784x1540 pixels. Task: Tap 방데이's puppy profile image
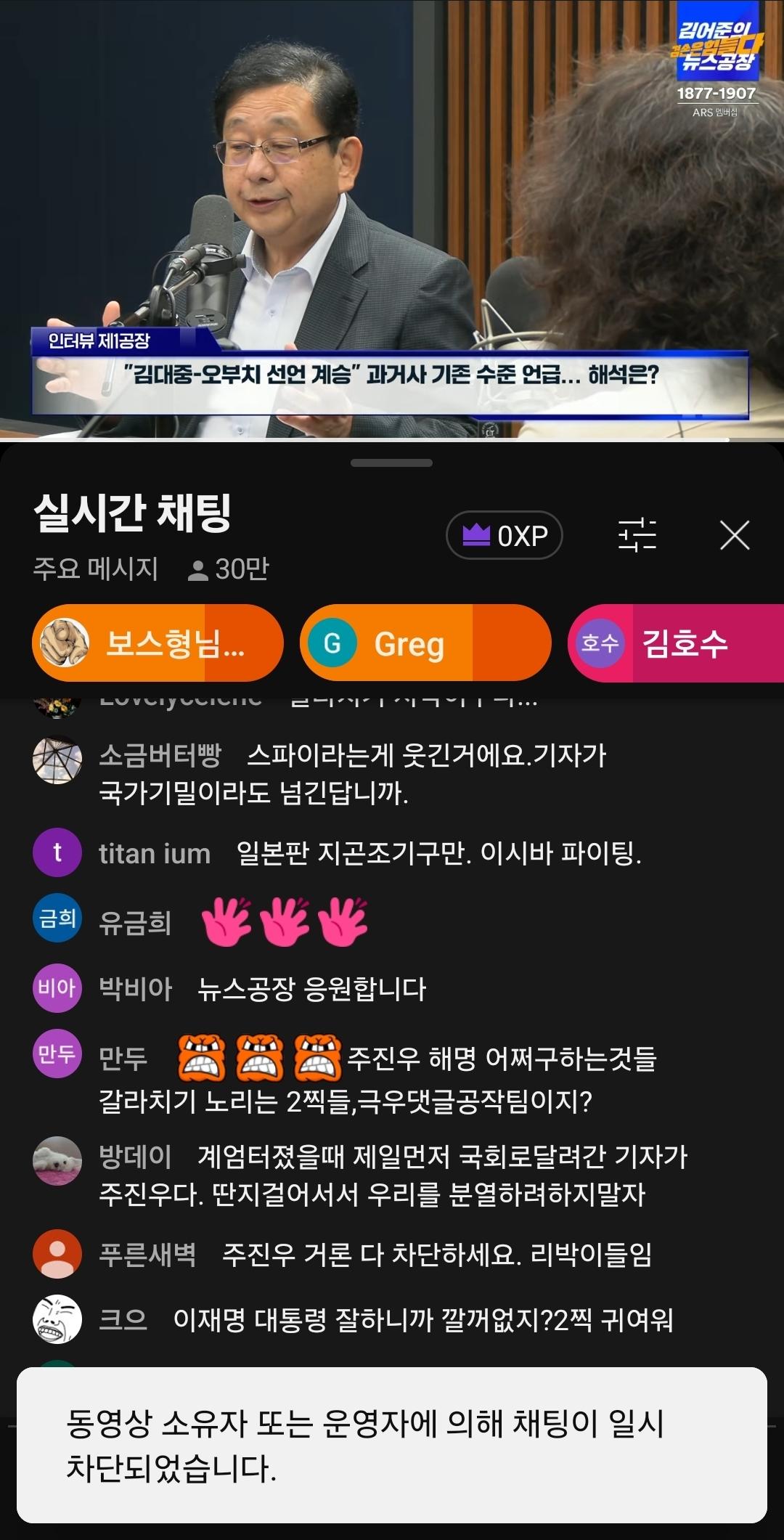pyautogui.click(x=56, y=1157)
